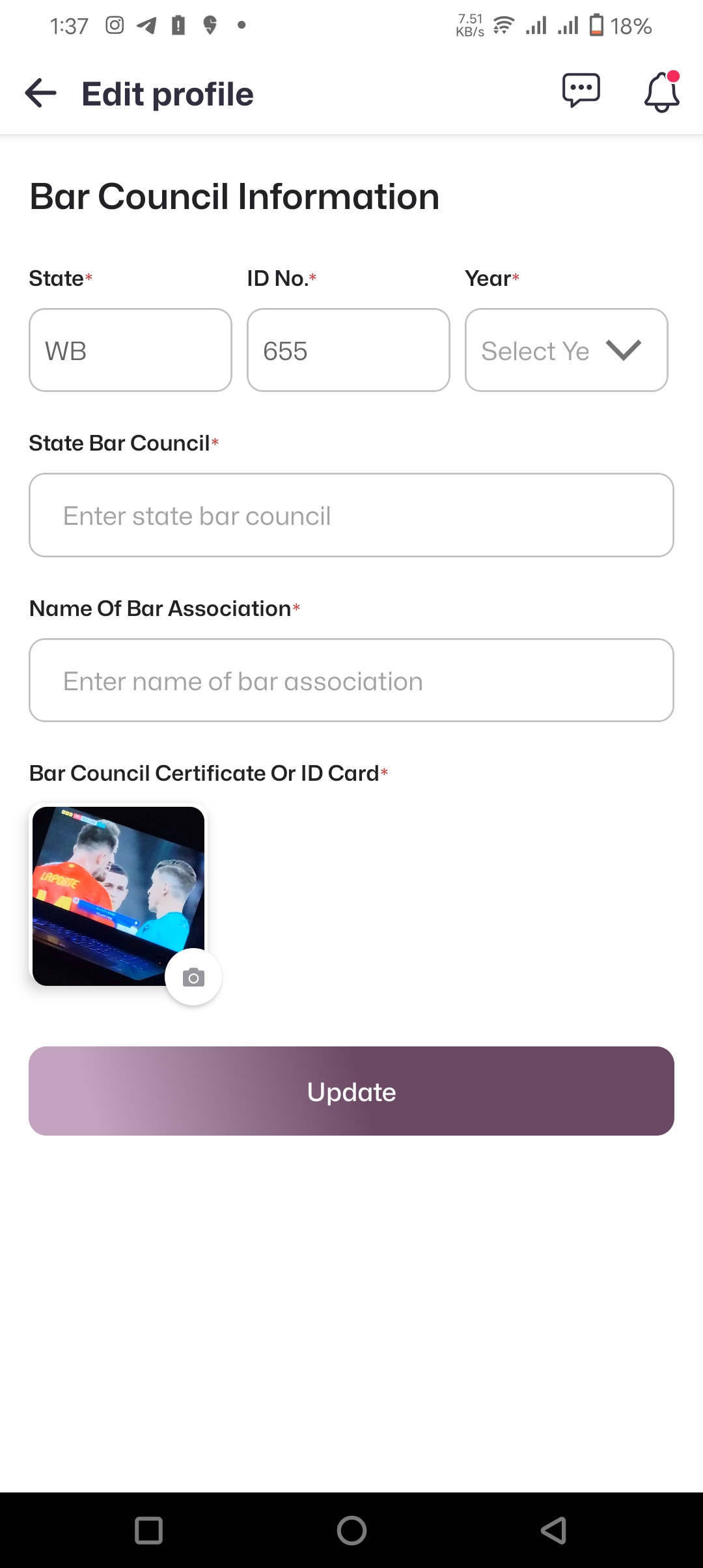Screen dimensions: 703x1568
Task: Go back from Edit profile
Action: coord(40,93)
